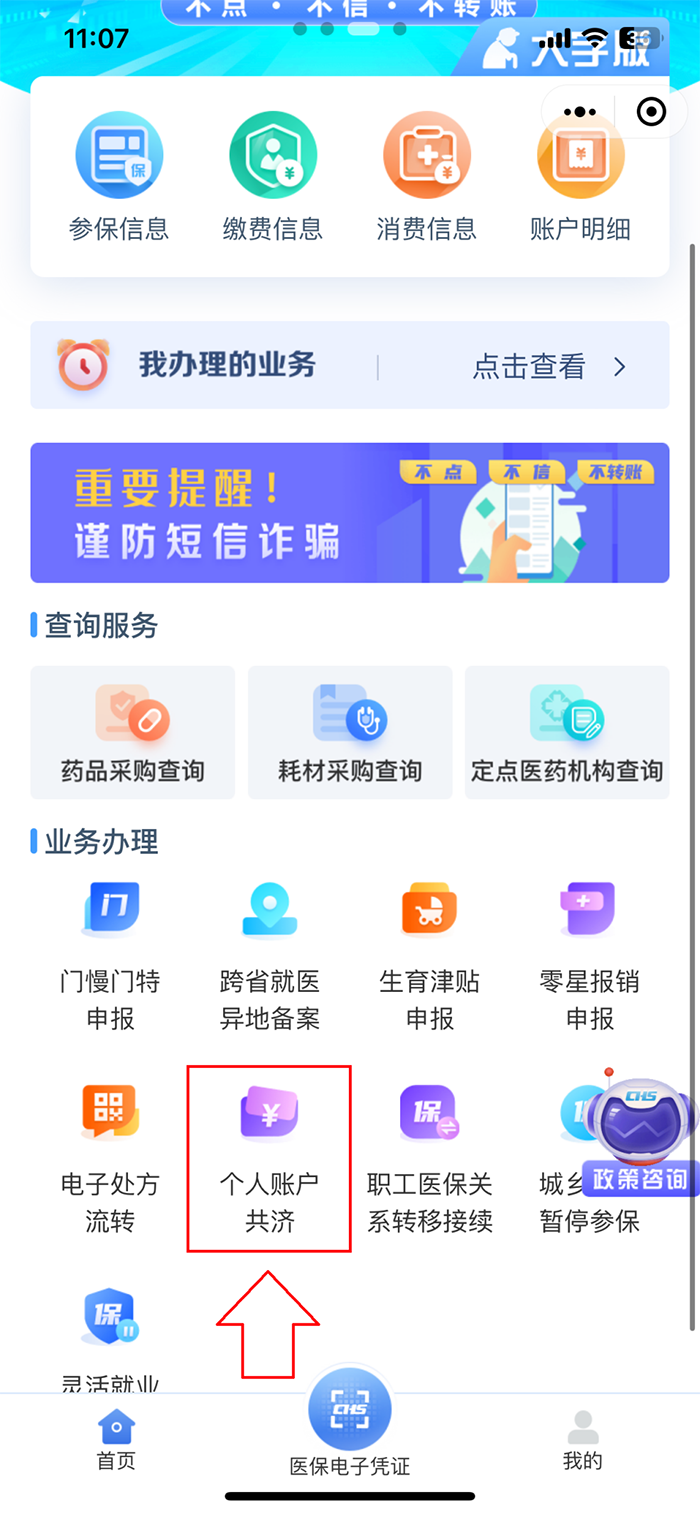Start 门慢门特申报 application
This screenshot has width=700, height=1514.
tap(110, 955)
